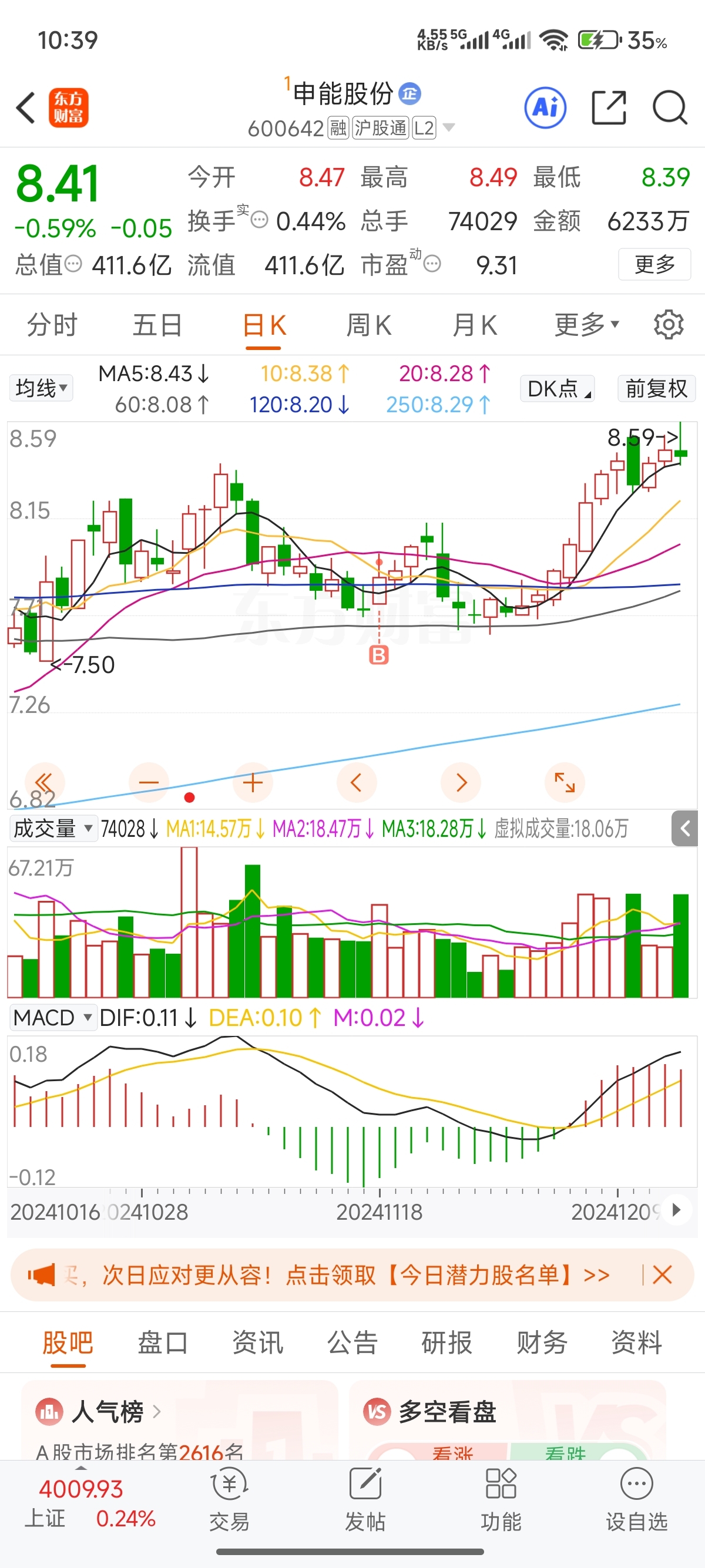Zoom out the K-line chart with minus
Viewport: 705px width, 1568px height.
coord(149,782)
